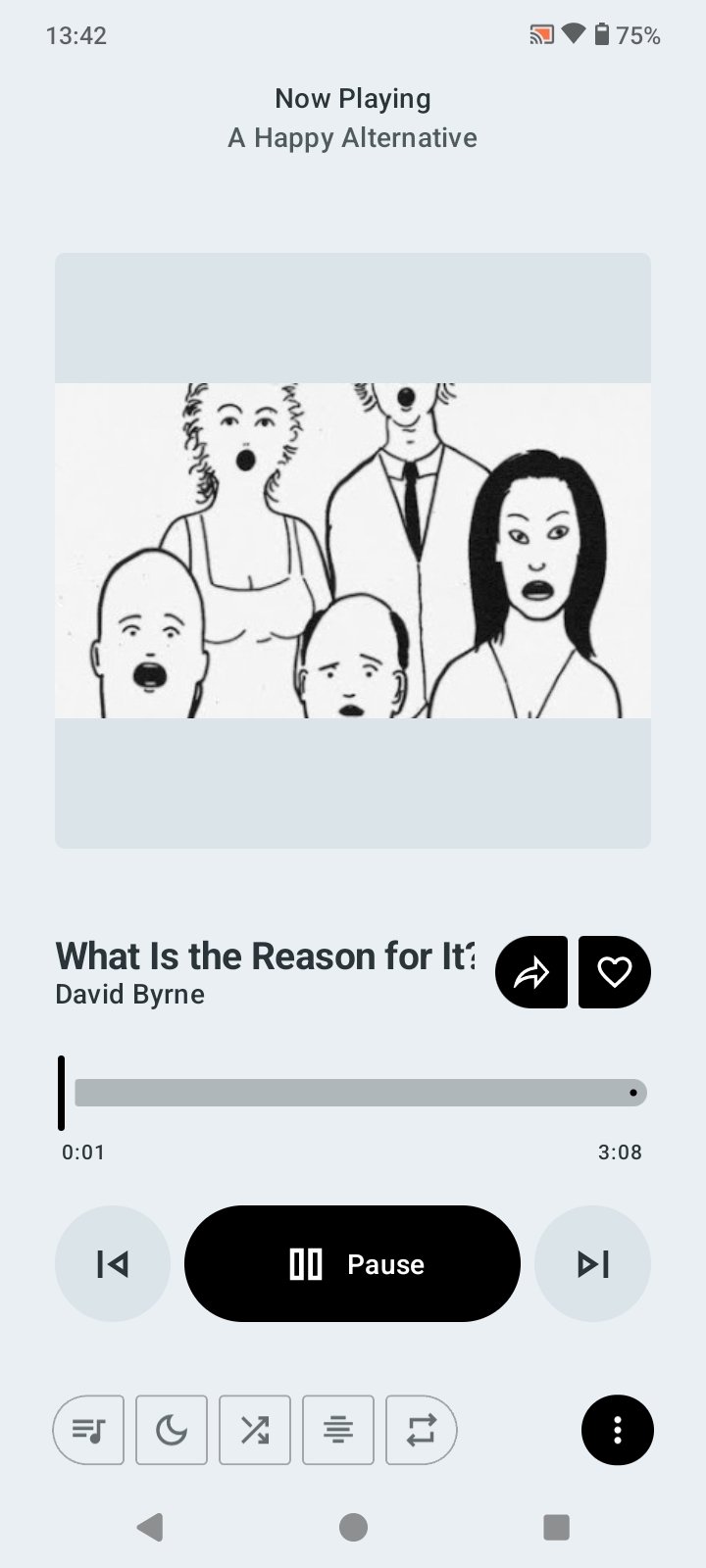Skip to the next track
The height and width of the screenshot is (1568, 706).
592,1264
